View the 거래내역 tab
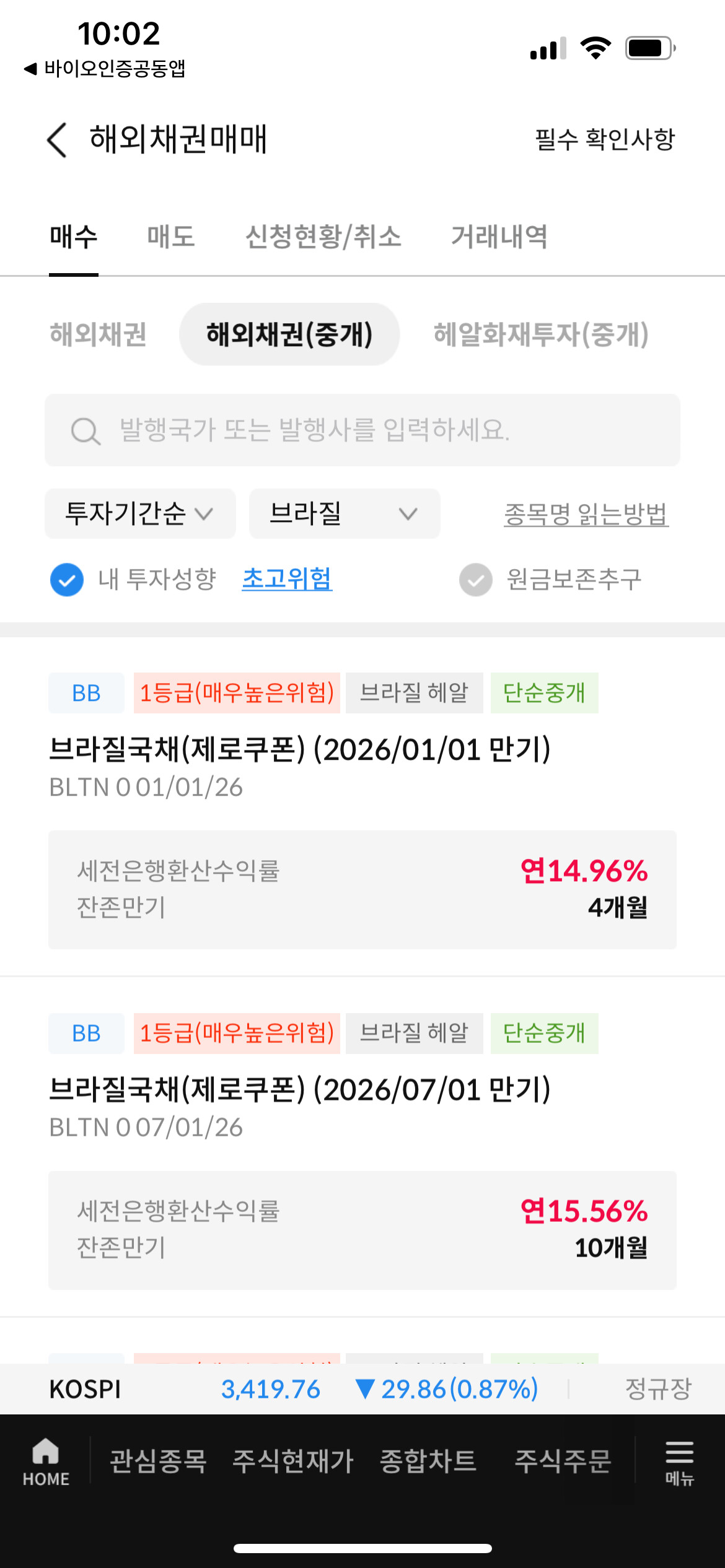Viewport: 725px width, 1568px height. [499, 237]
